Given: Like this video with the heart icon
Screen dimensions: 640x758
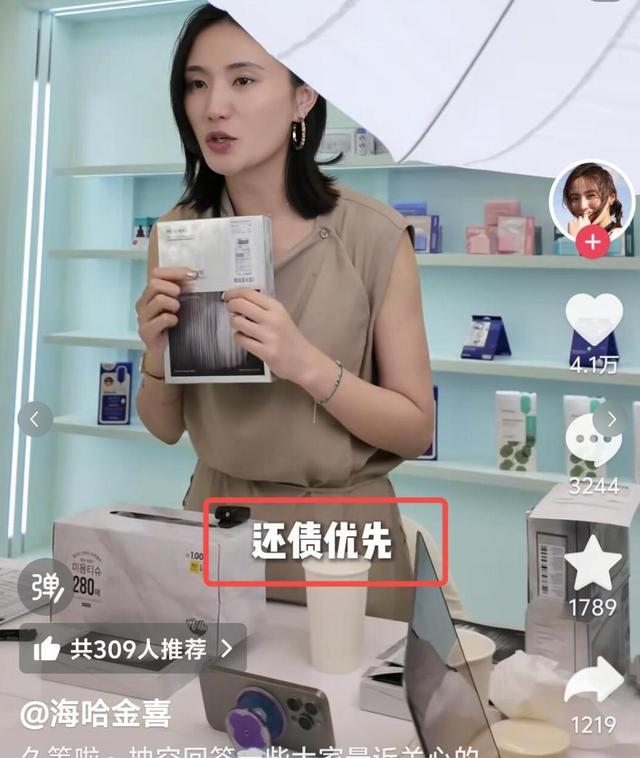Looking at the screenshot, I should coord(593,319).
